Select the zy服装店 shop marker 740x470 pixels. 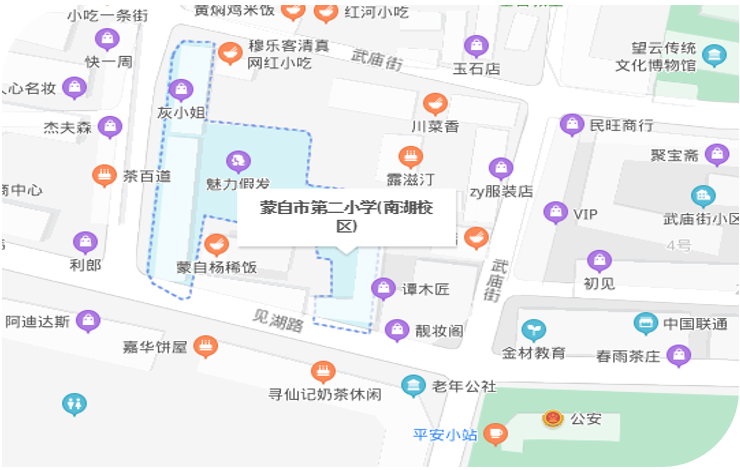[501, 168]
